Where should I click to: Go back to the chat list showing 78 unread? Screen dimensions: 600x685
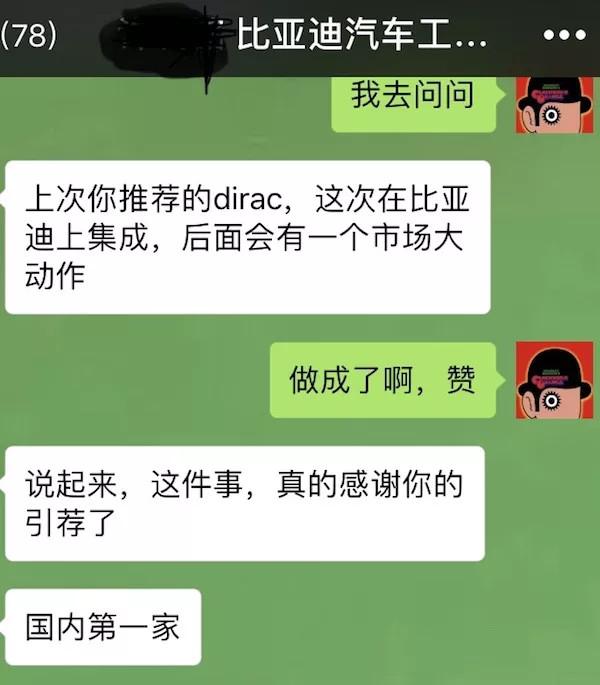point(28,36)
